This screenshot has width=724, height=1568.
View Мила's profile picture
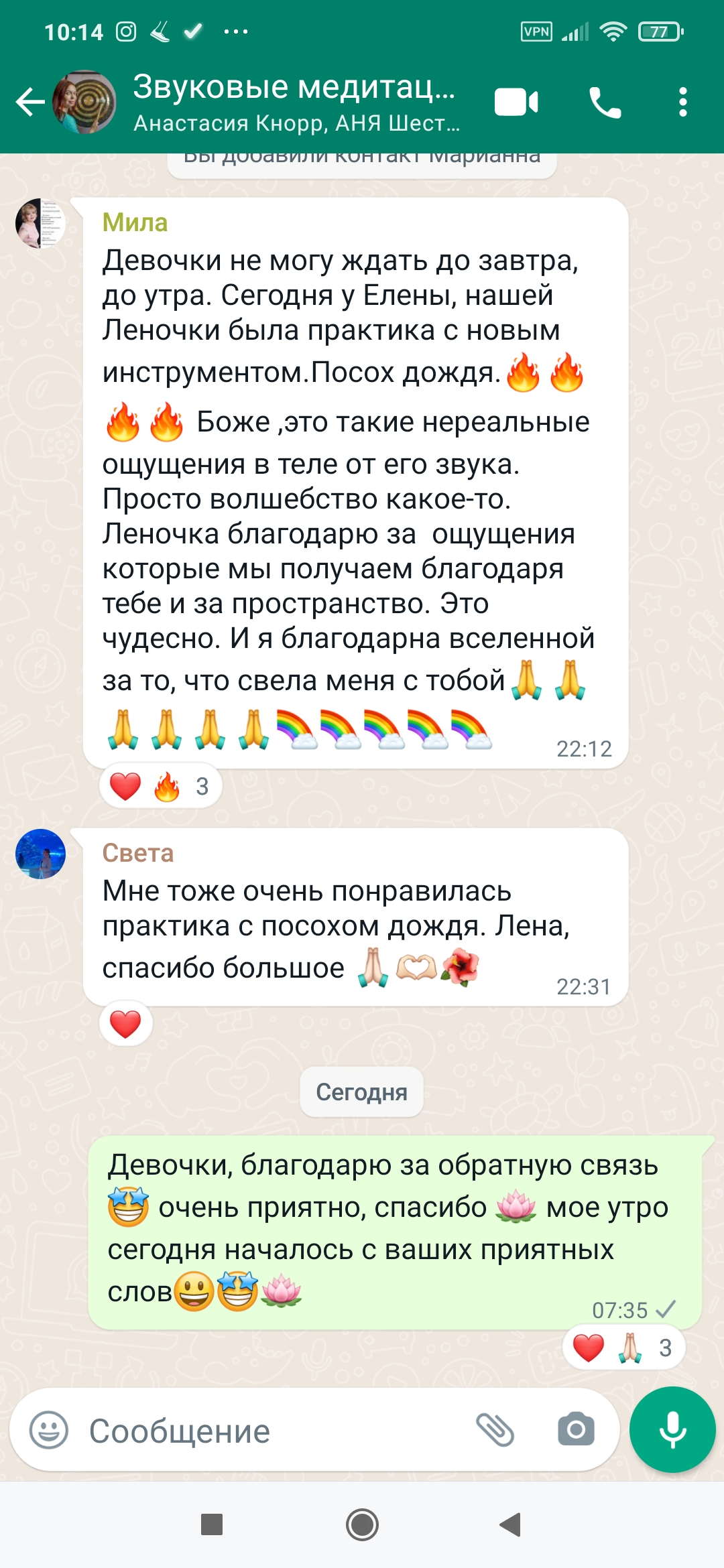[x=40, y=223]
